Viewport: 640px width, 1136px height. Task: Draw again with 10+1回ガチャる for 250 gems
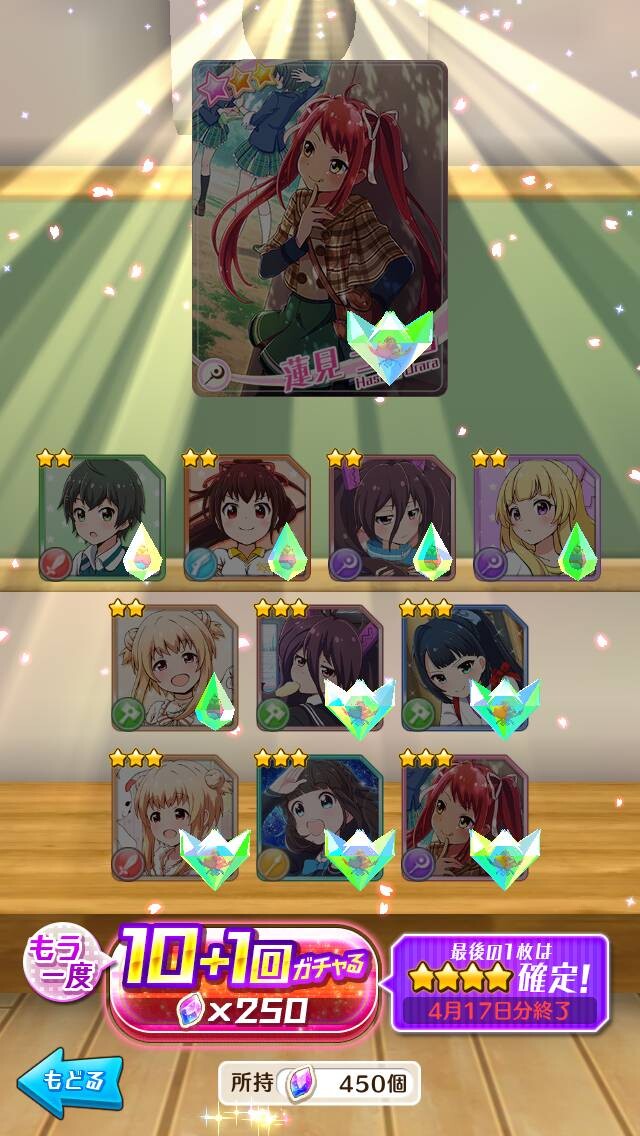[x=243, y=983]
